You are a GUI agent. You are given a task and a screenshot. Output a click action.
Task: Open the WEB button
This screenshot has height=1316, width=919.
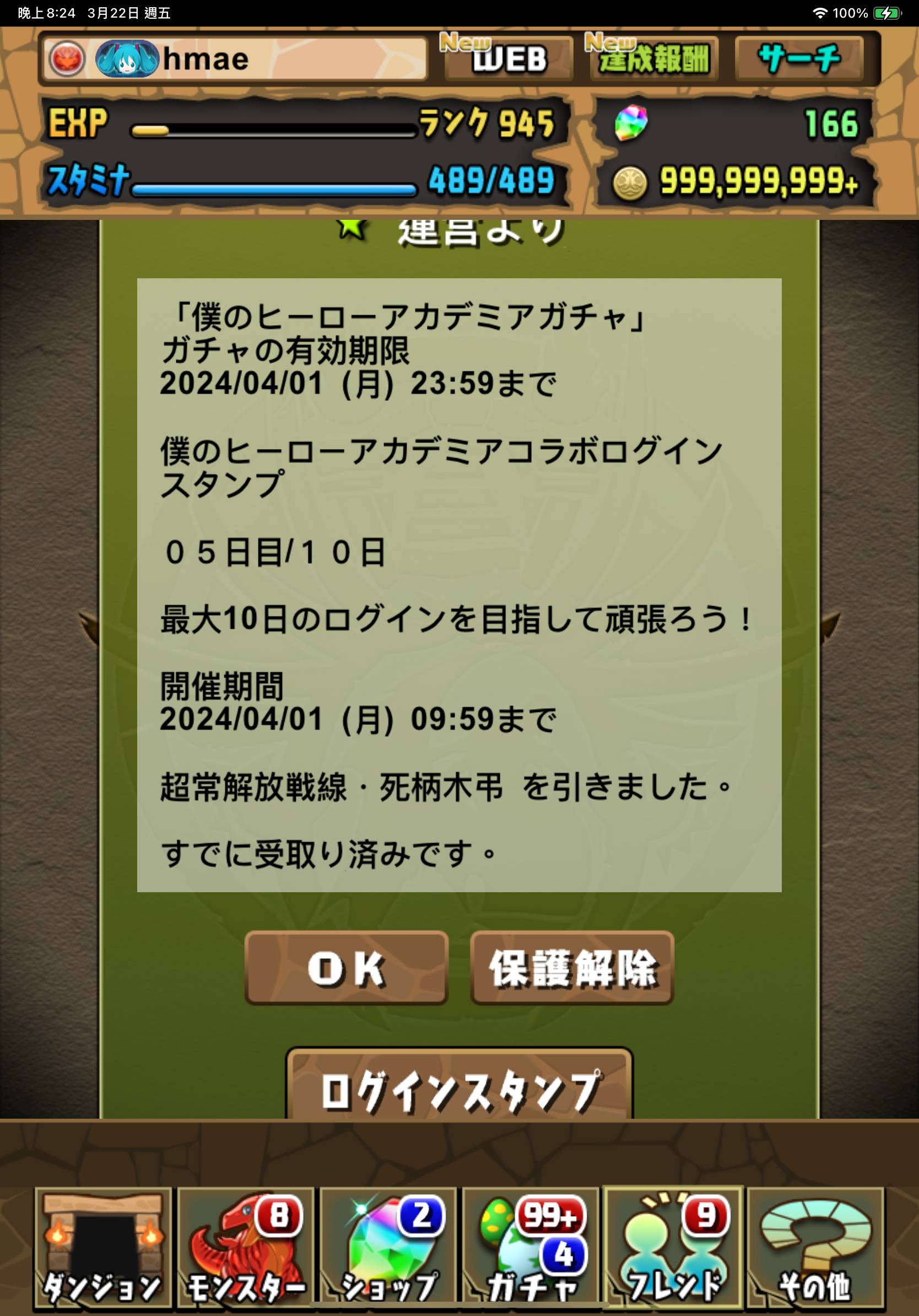pyautogui.click(x=509, y=58)
